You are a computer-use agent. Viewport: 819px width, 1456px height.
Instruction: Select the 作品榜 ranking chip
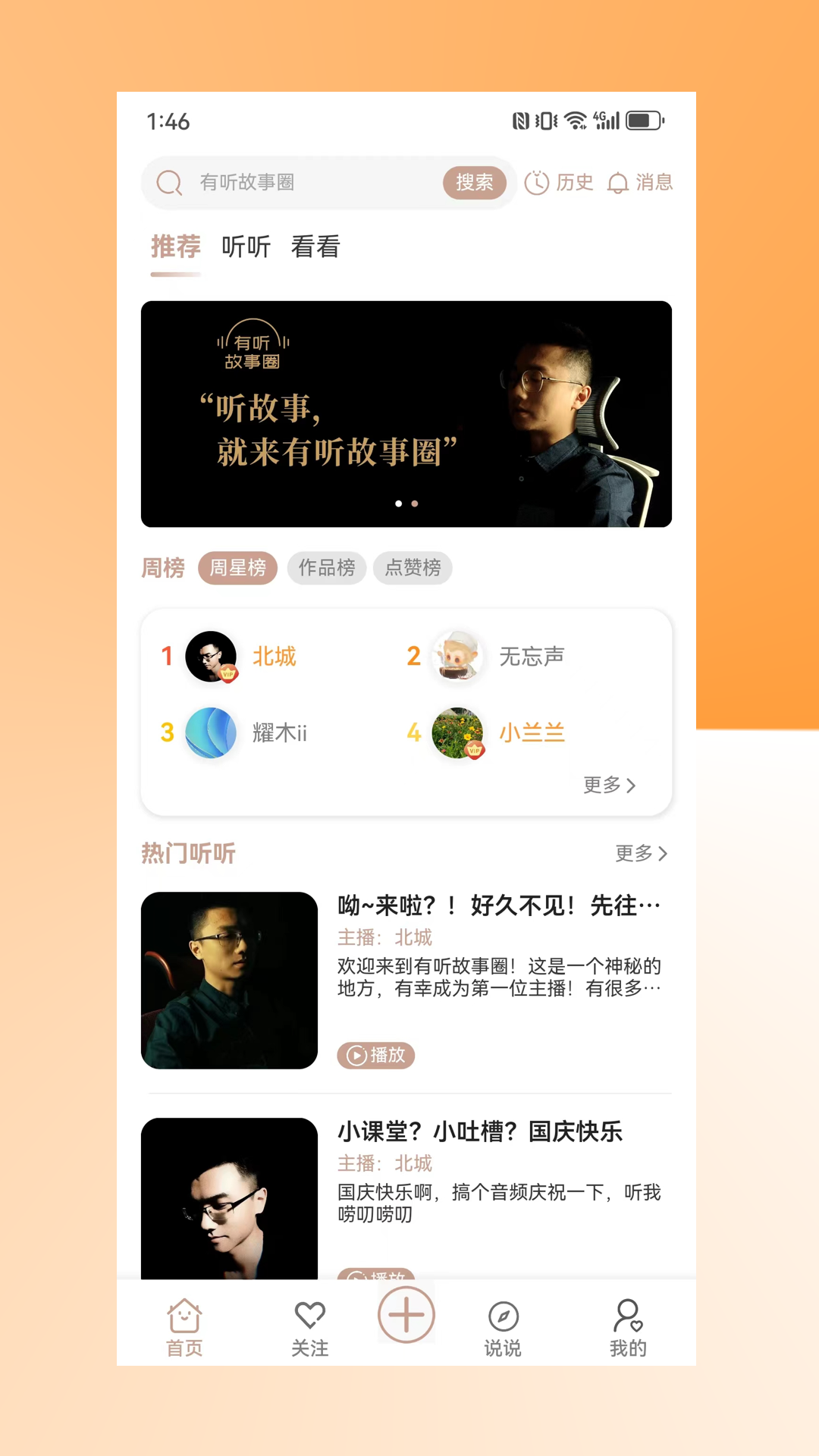click(326, 568)
